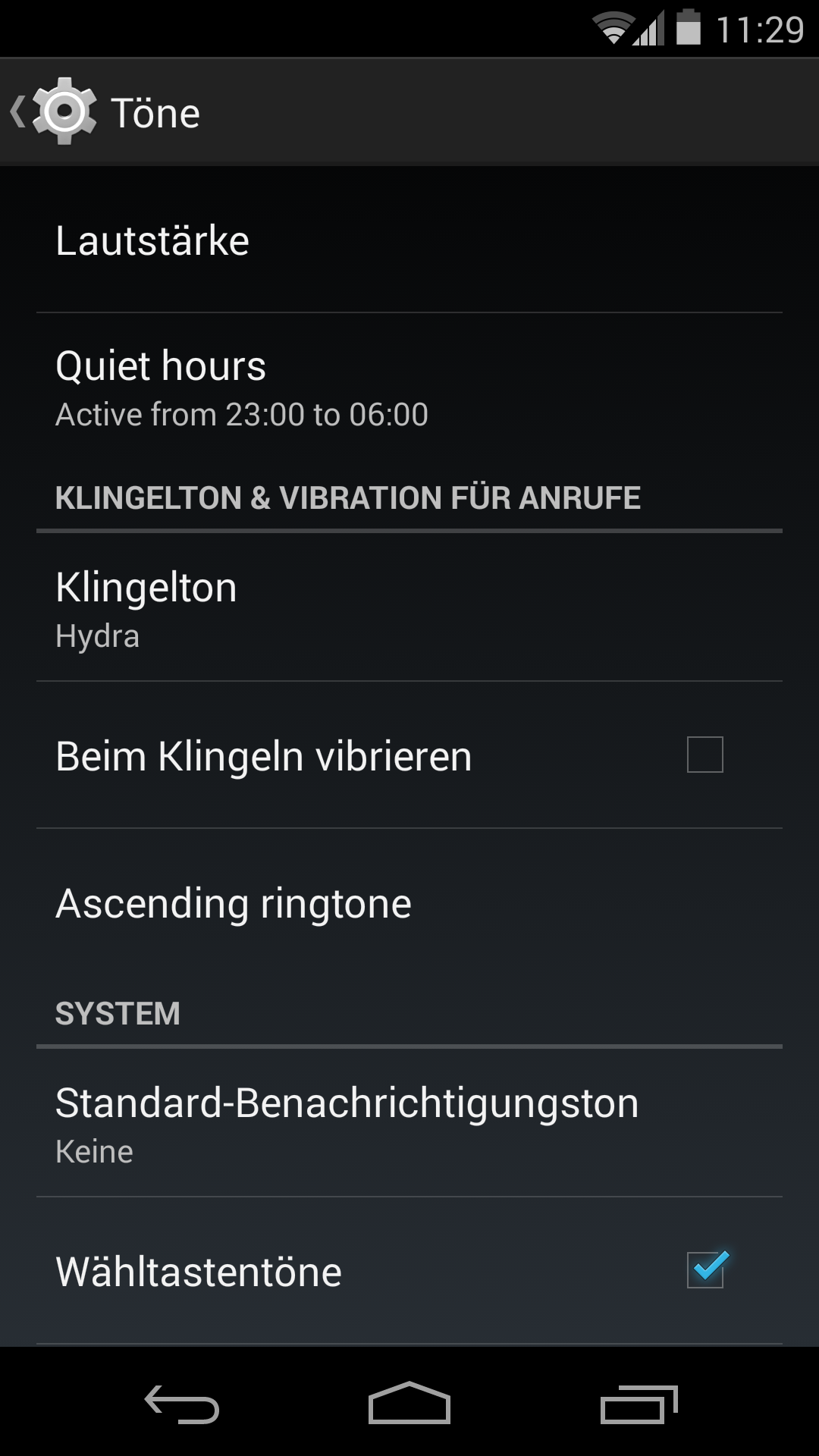Open the recent apps overview
Viewport: 819px width, 1456px height.
639,1403
